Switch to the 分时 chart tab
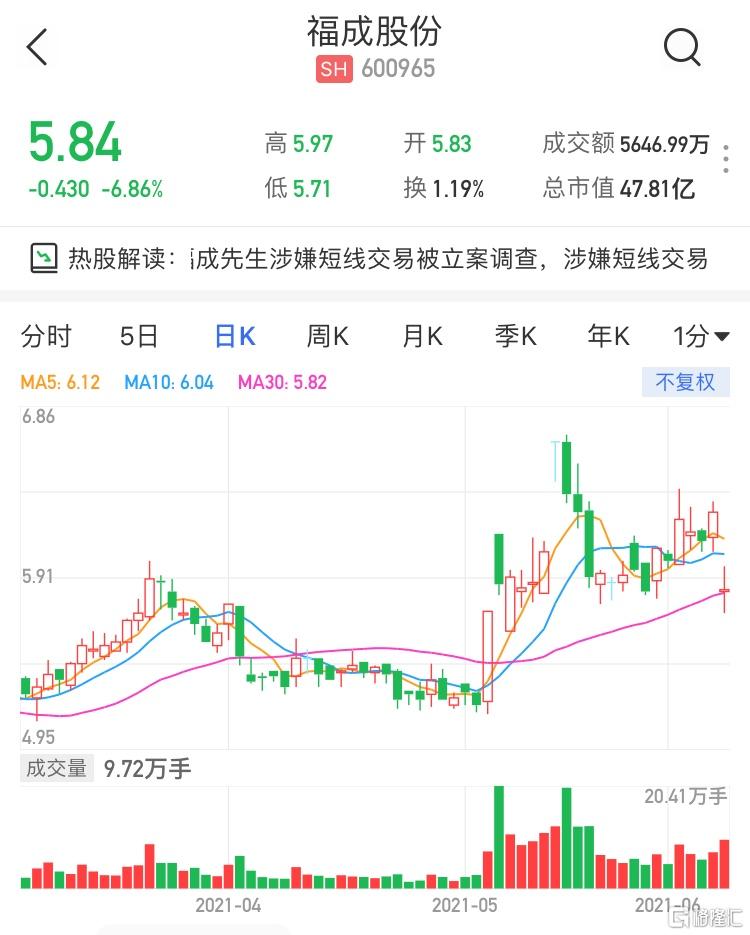750x935 pixels. pos(46,337)
